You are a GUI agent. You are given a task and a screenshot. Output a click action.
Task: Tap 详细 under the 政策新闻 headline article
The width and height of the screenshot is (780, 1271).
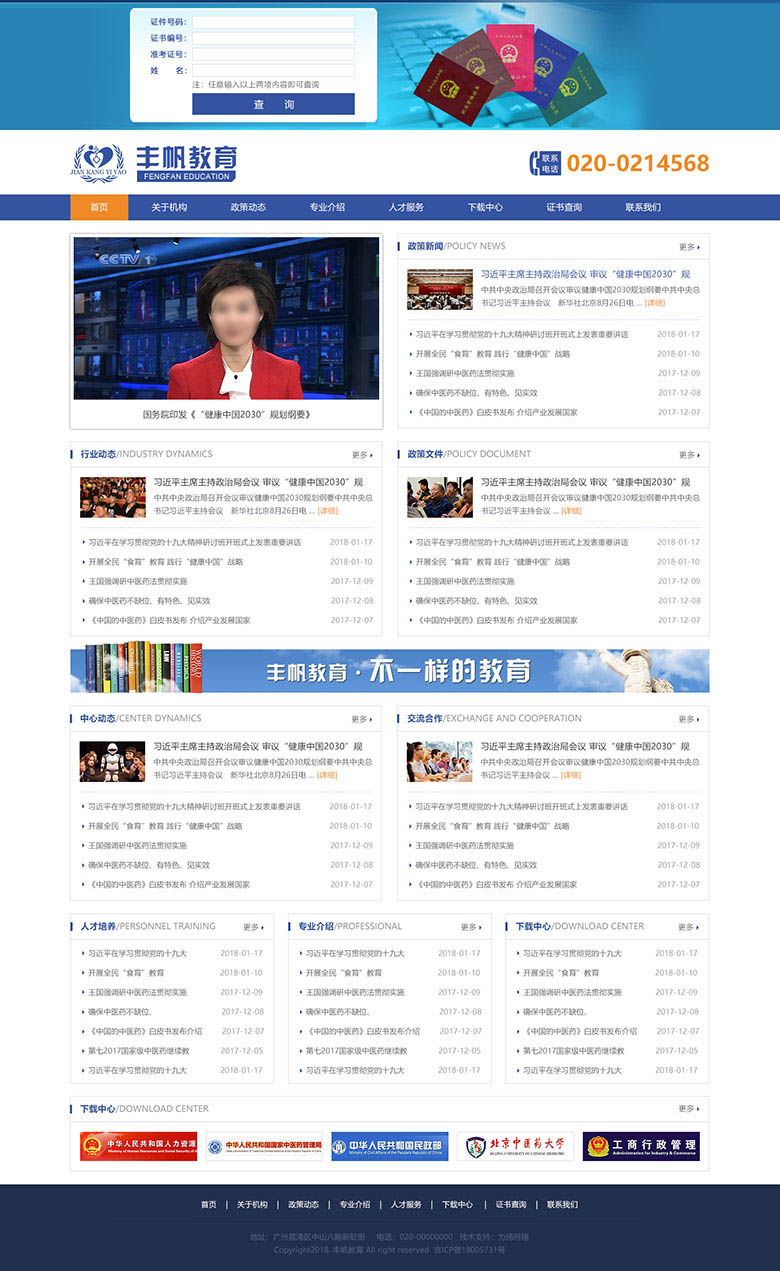(x=655, y=302)
